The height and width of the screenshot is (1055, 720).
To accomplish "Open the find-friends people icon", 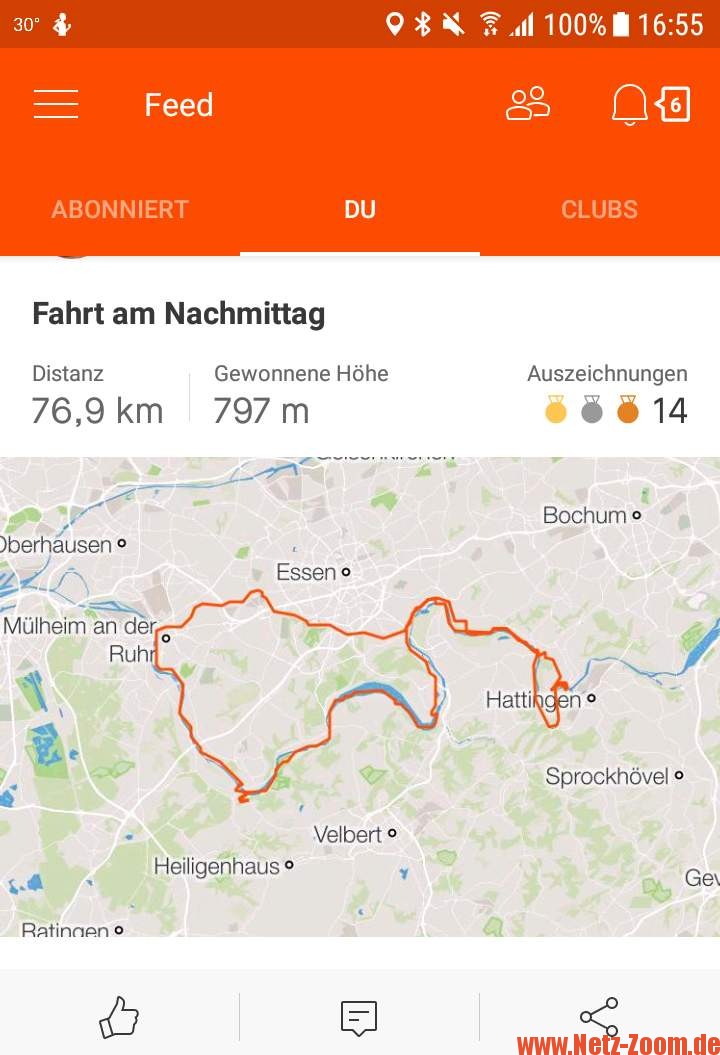I will tap(529, 101).
